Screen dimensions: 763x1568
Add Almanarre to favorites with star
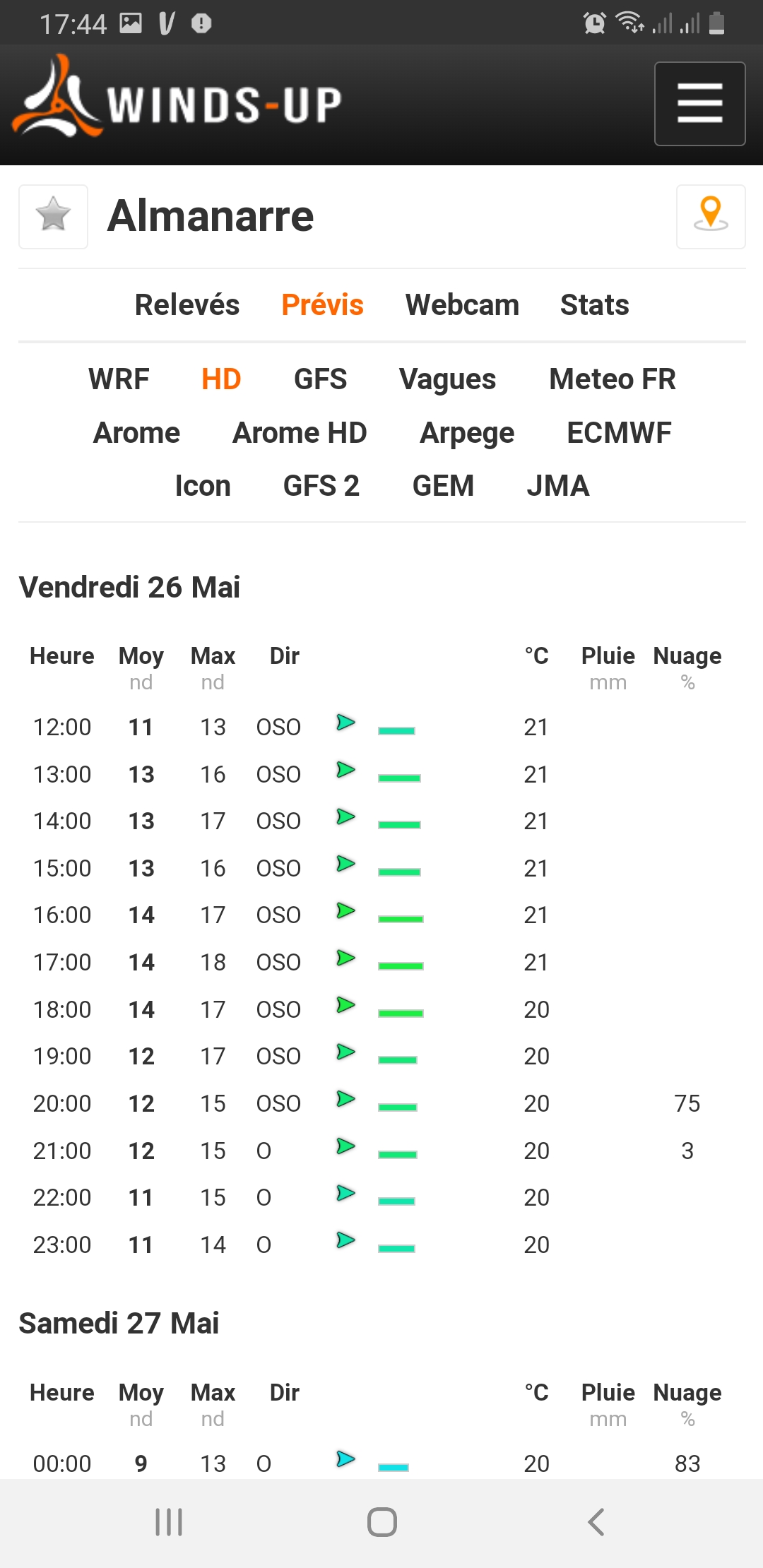pyautogui.click(x=54, y=217)
